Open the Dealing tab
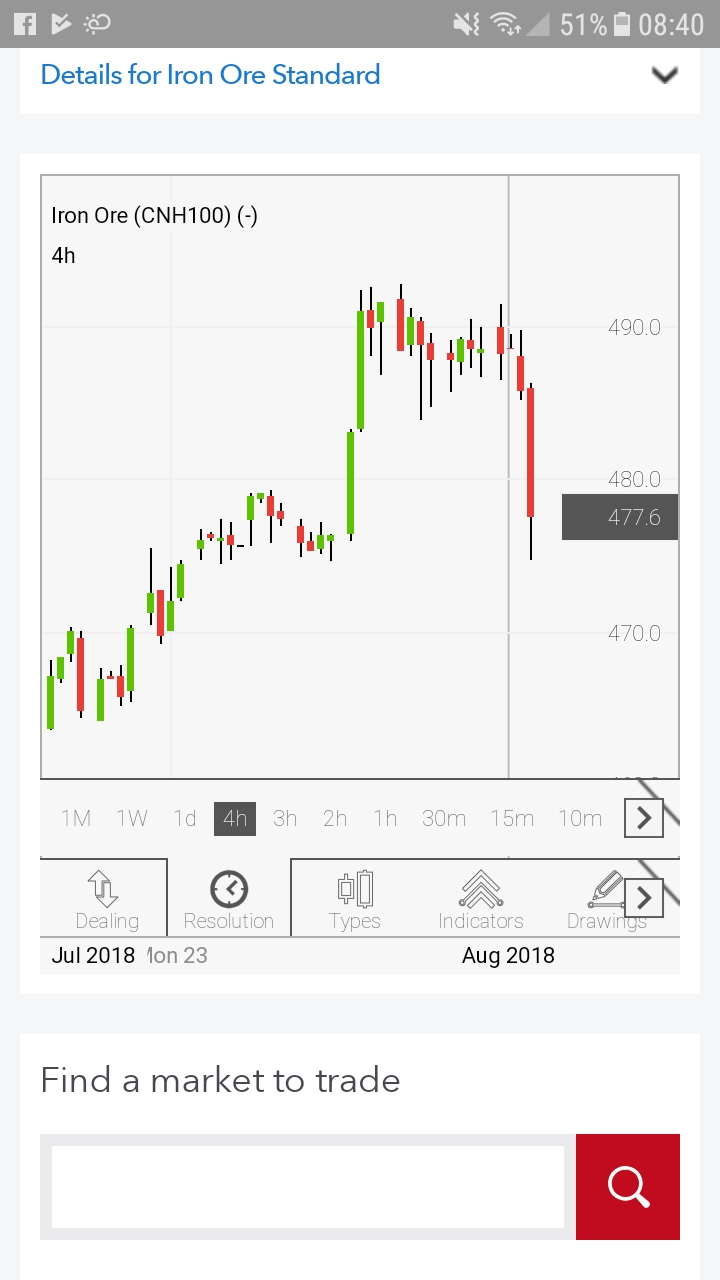The image size is (720, 1280). 104,898
